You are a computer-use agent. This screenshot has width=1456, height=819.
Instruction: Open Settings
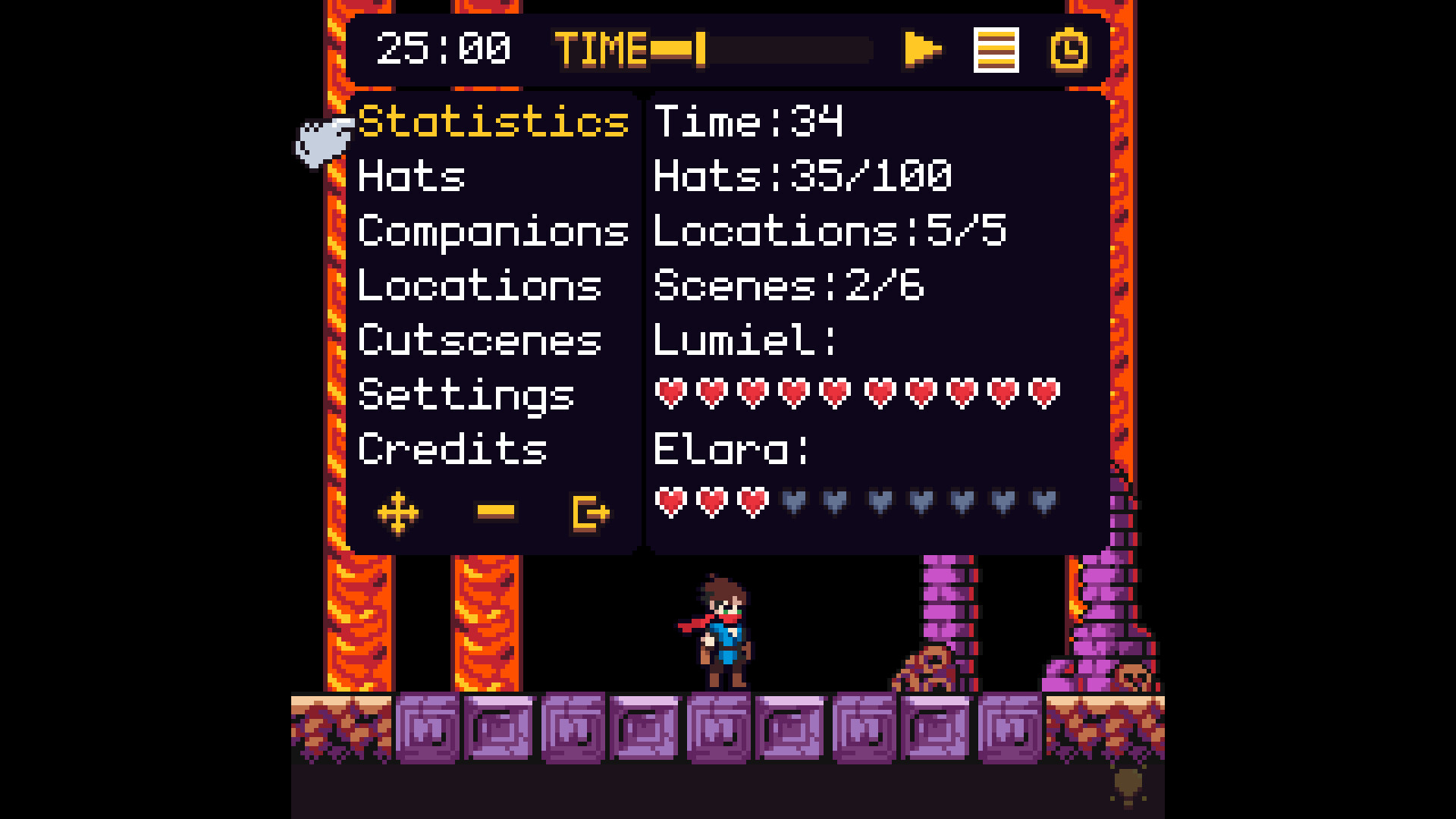click(x=466, y=395)
